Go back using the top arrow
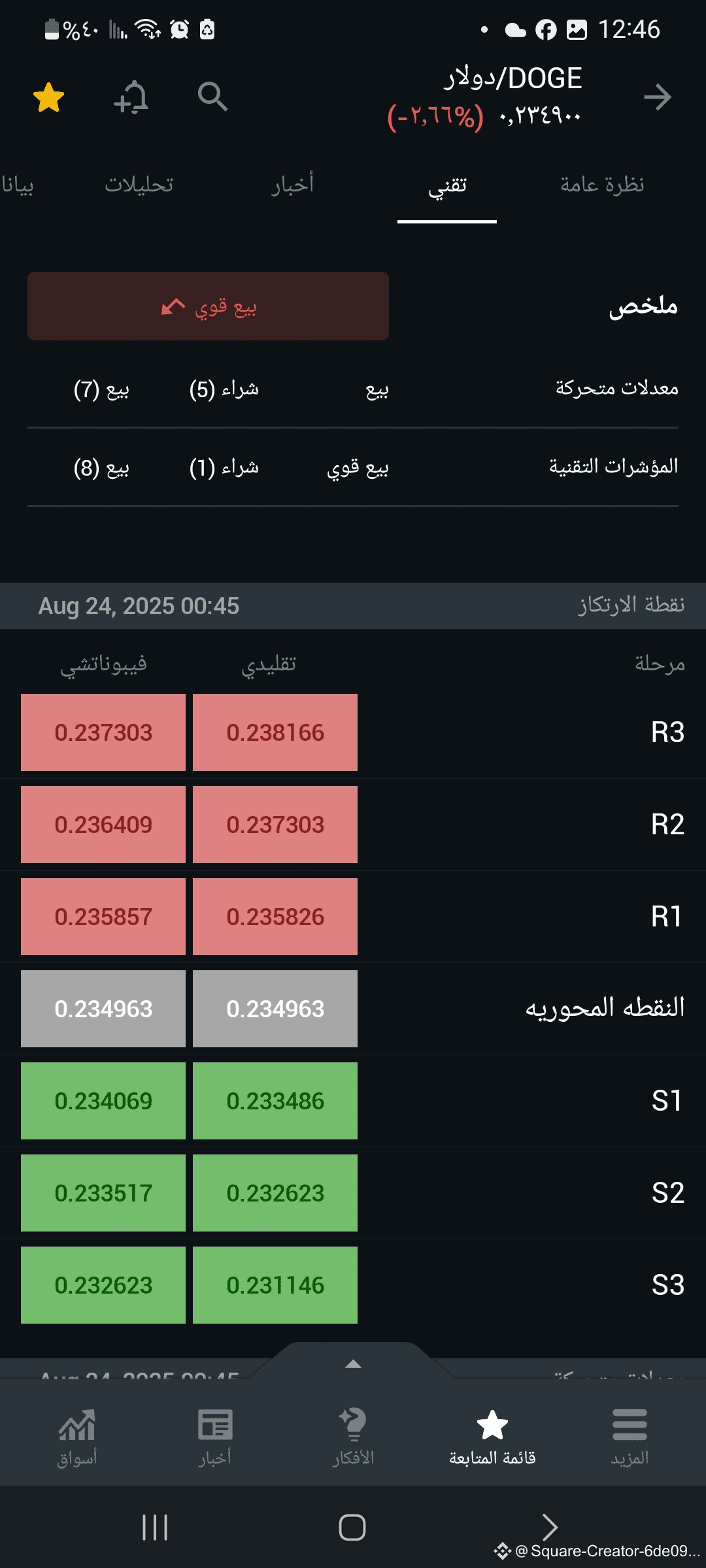Screen dimensions: 706x1568 point(657,97)
